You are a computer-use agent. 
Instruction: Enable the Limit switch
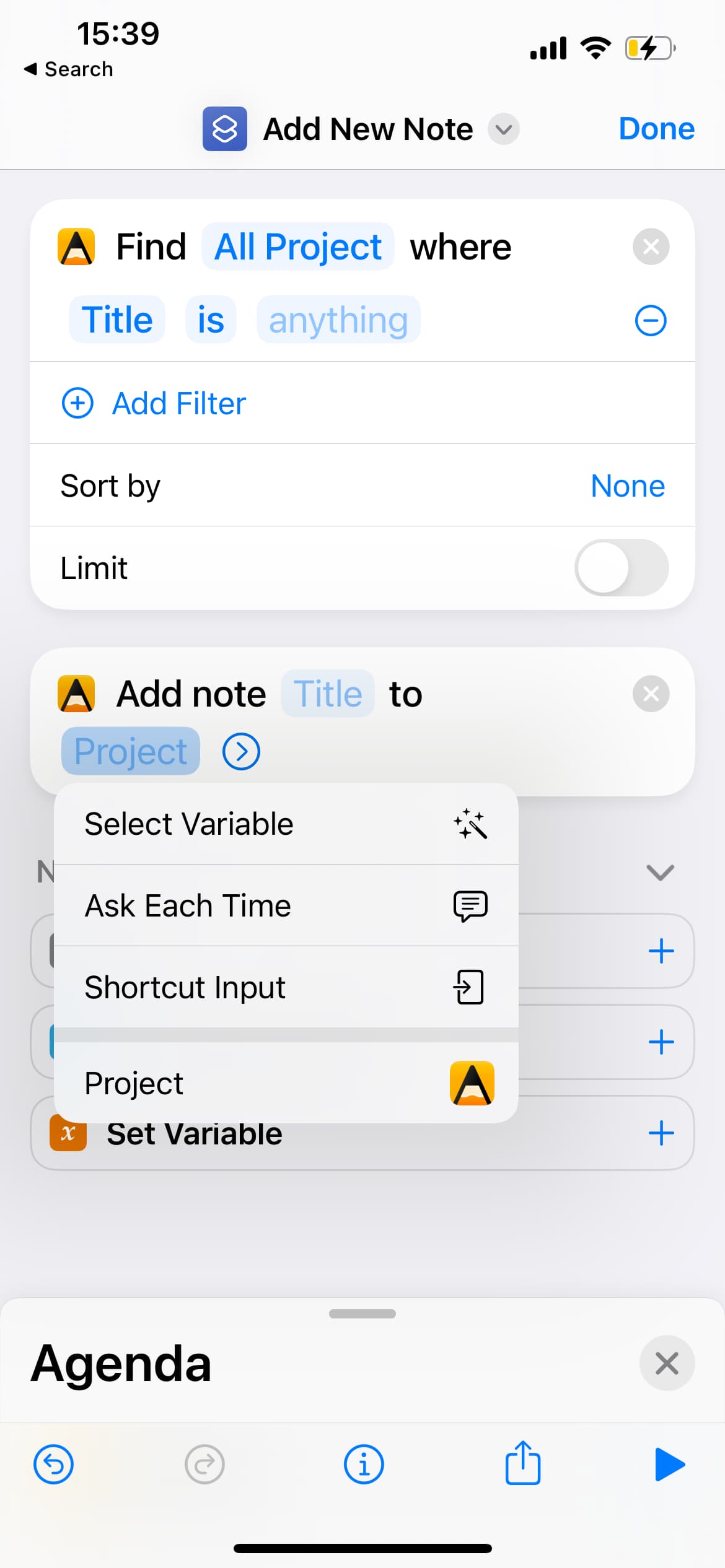coord(622,567)
